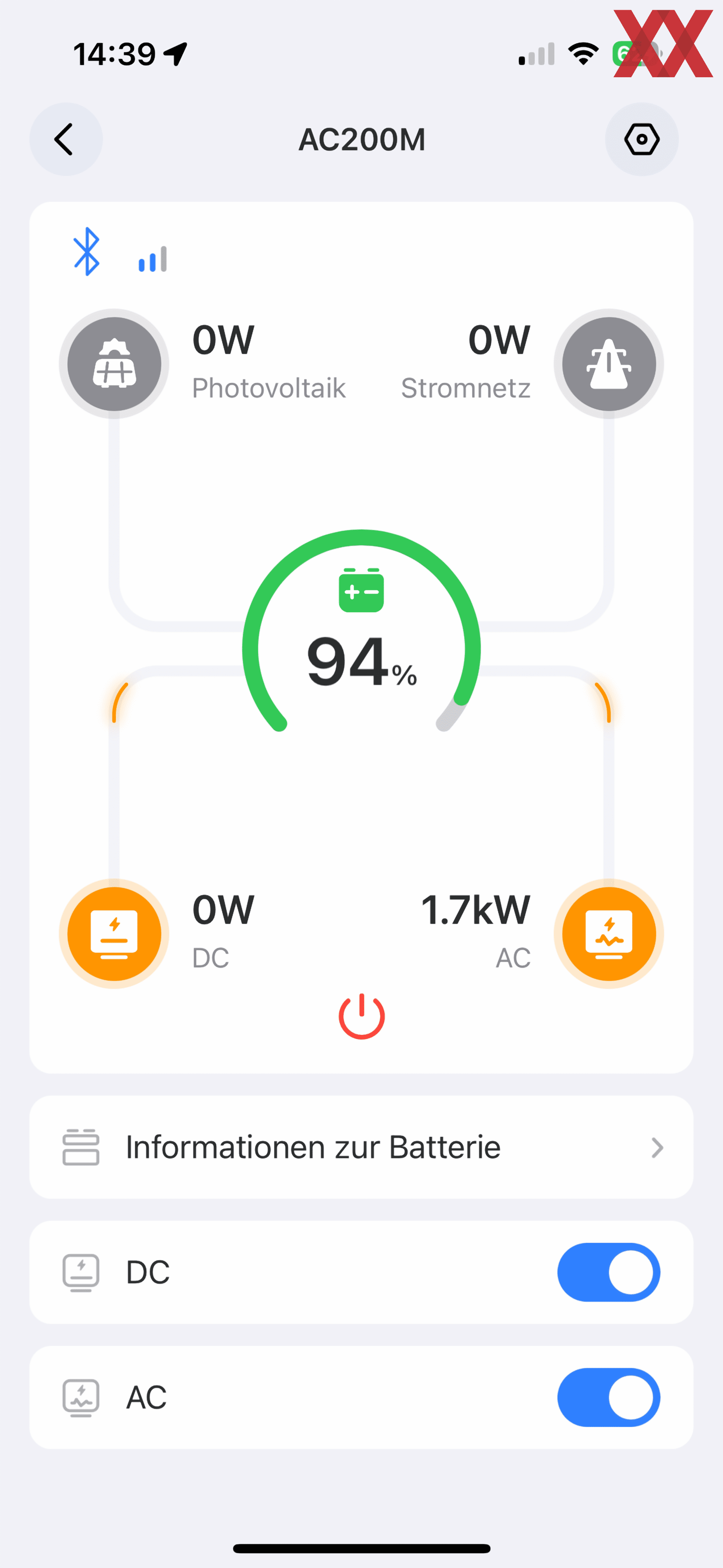Go back using the back arrow

[x=66, y=139]
